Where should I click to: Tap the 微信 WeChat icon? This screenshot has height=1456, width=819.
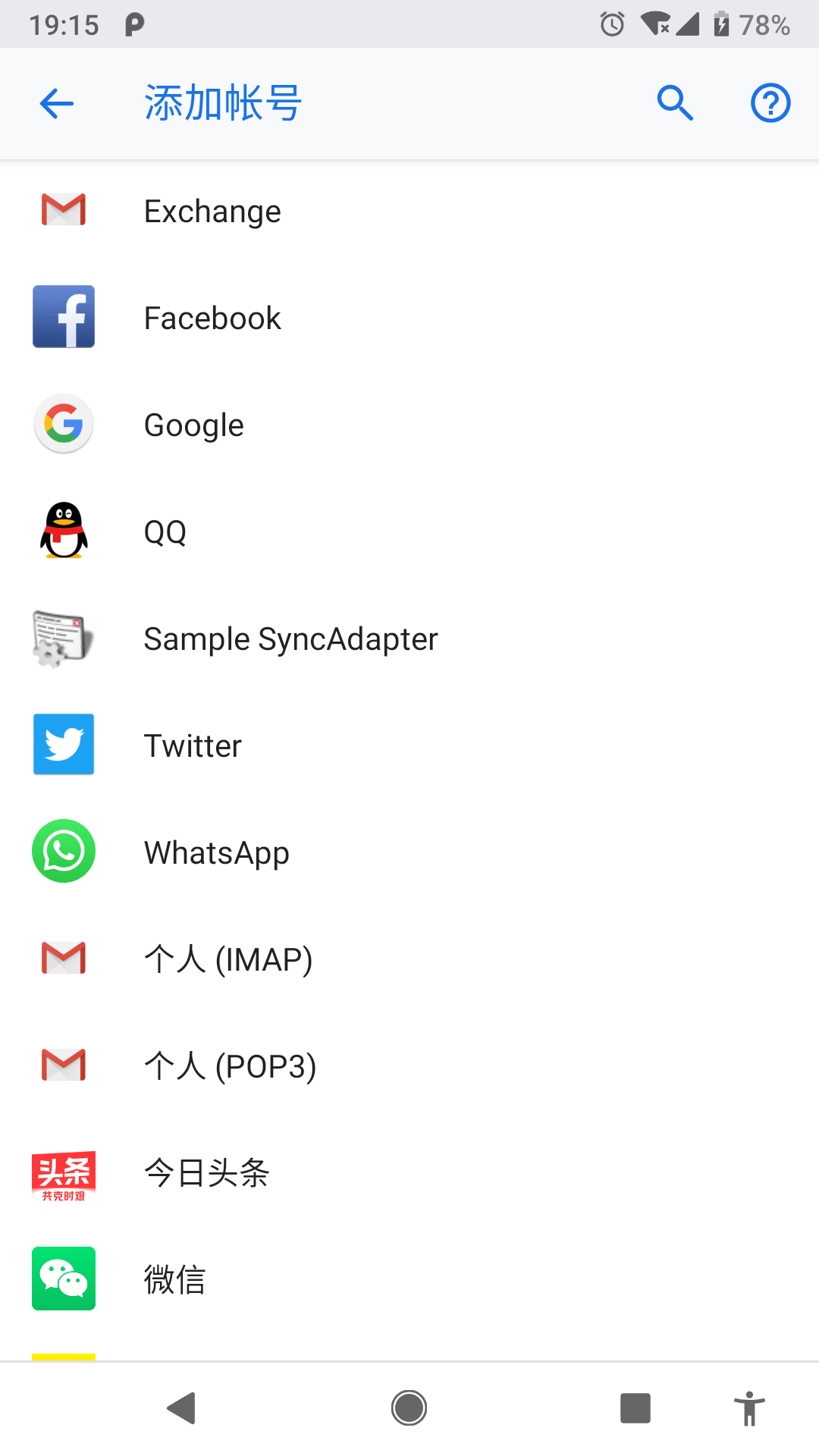click(x=63, y=1279)
